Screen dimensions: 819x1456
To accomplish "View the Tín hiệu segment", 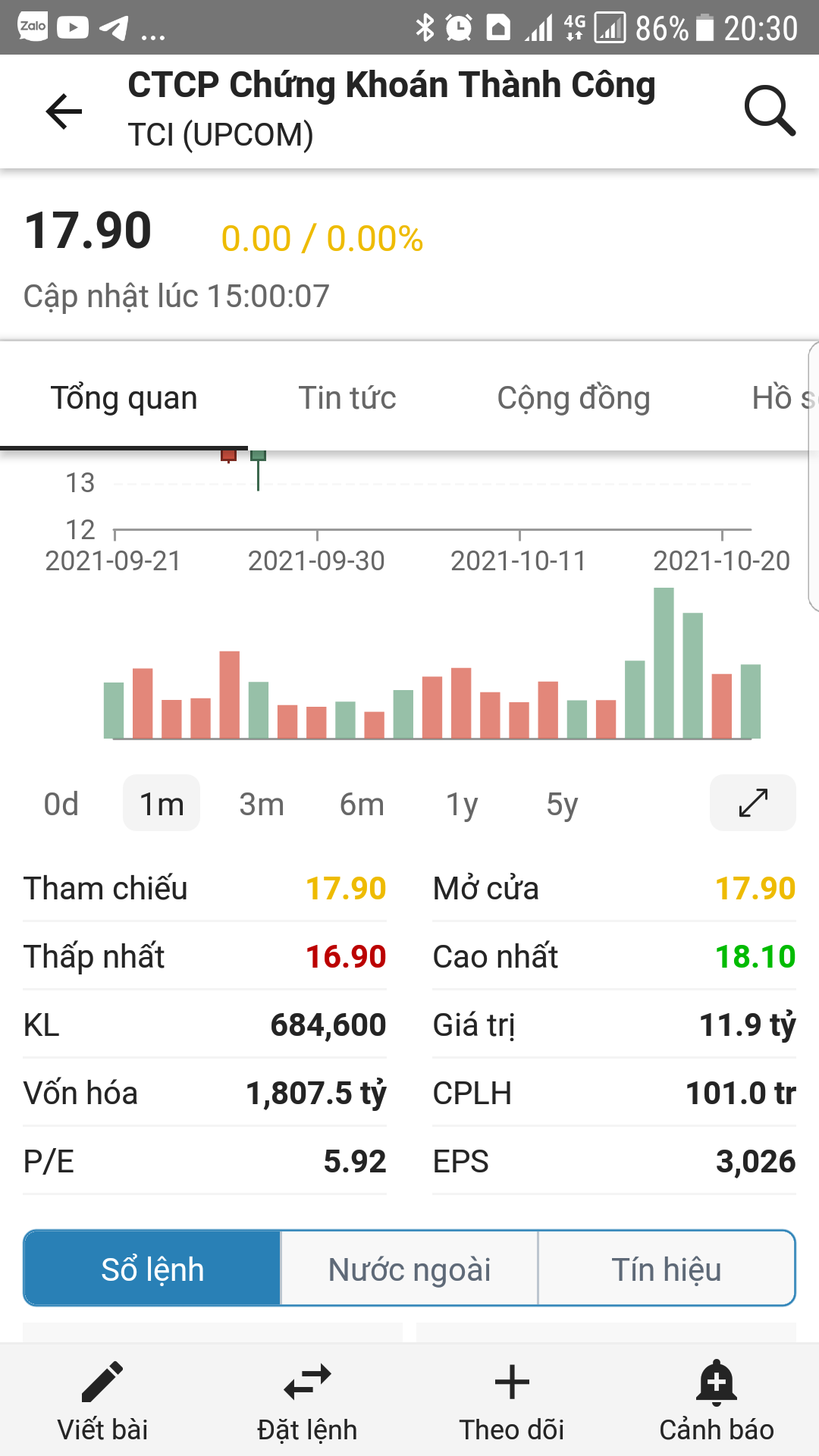I will pos(667,1269).
